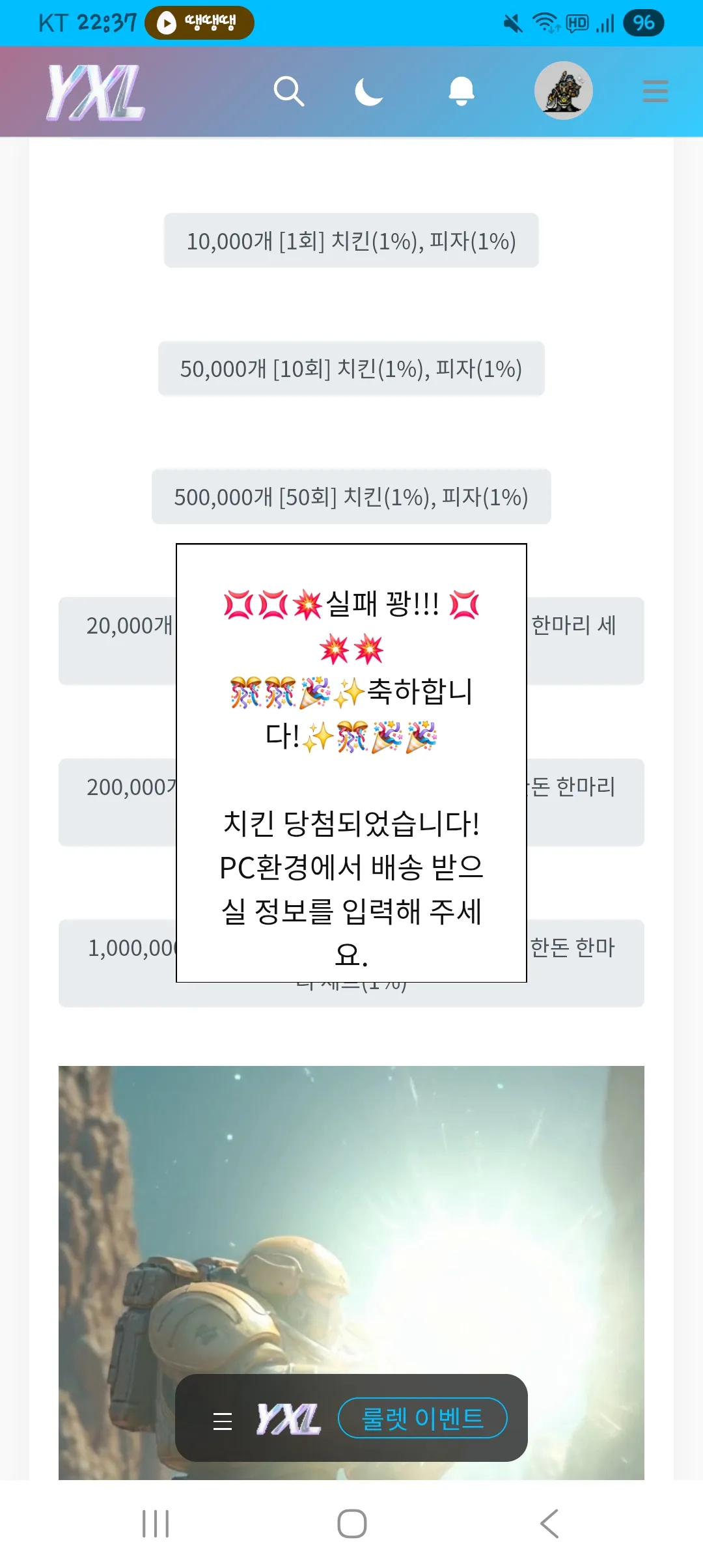This screenshot has height=1568, width=703.
Task: Select 500,000개 [50회] roulette button
Action: [351, 497]
